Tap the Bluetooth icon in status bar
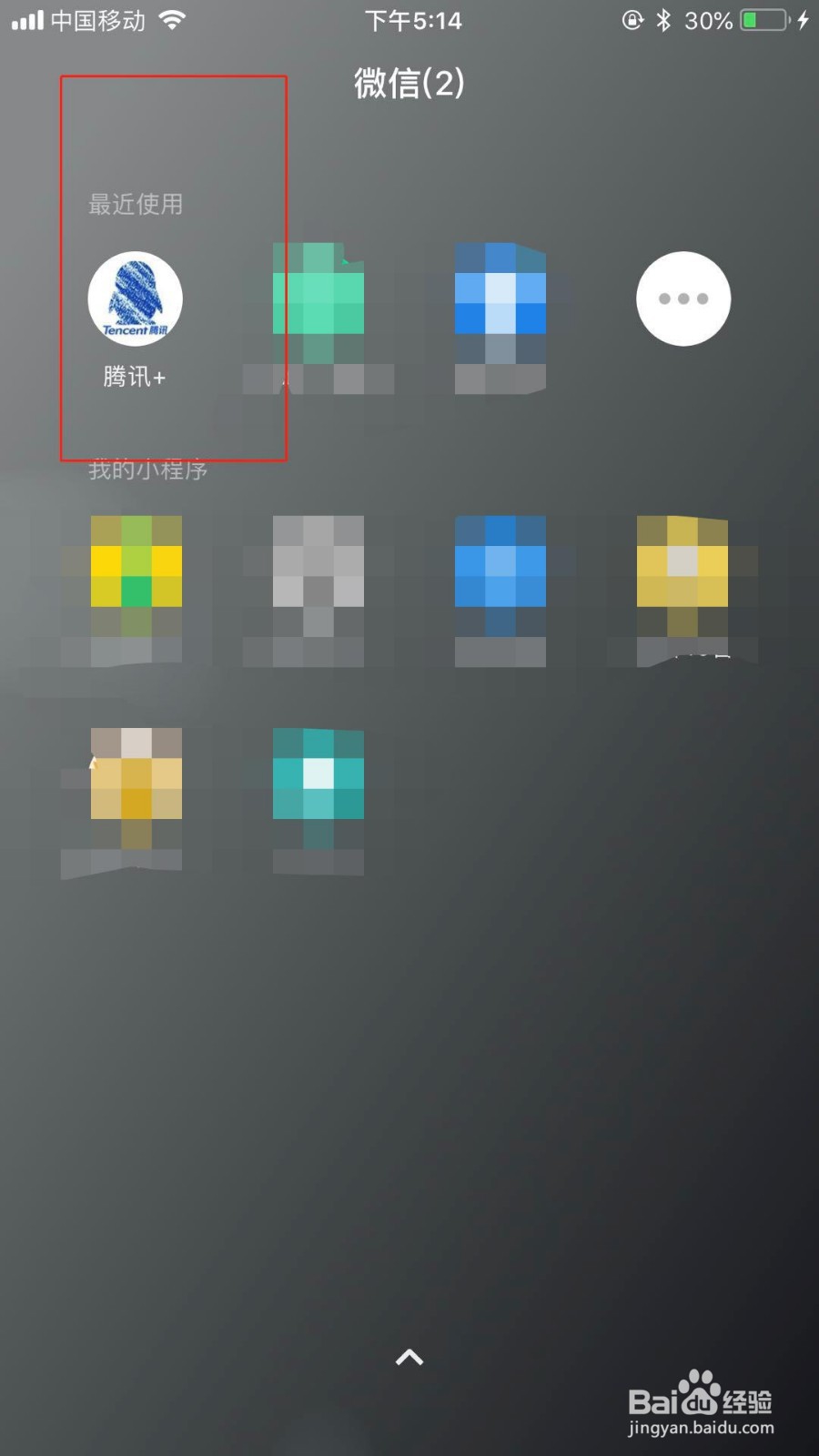819x1456 pixels. tap(665, 20)
